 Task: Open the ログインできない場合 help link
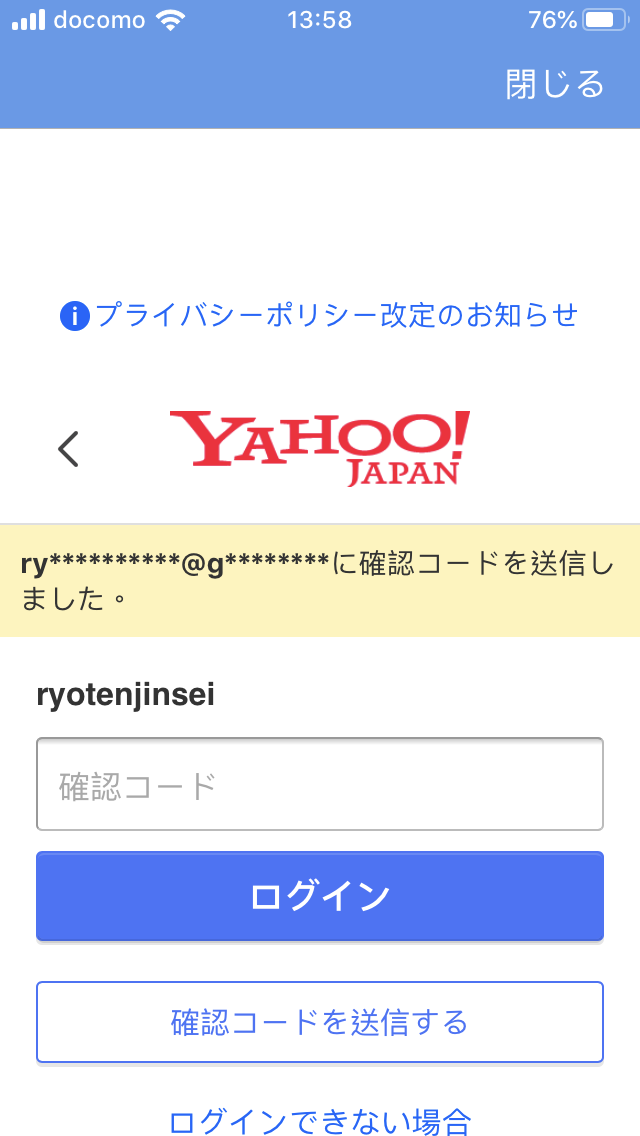(320, 1120)
